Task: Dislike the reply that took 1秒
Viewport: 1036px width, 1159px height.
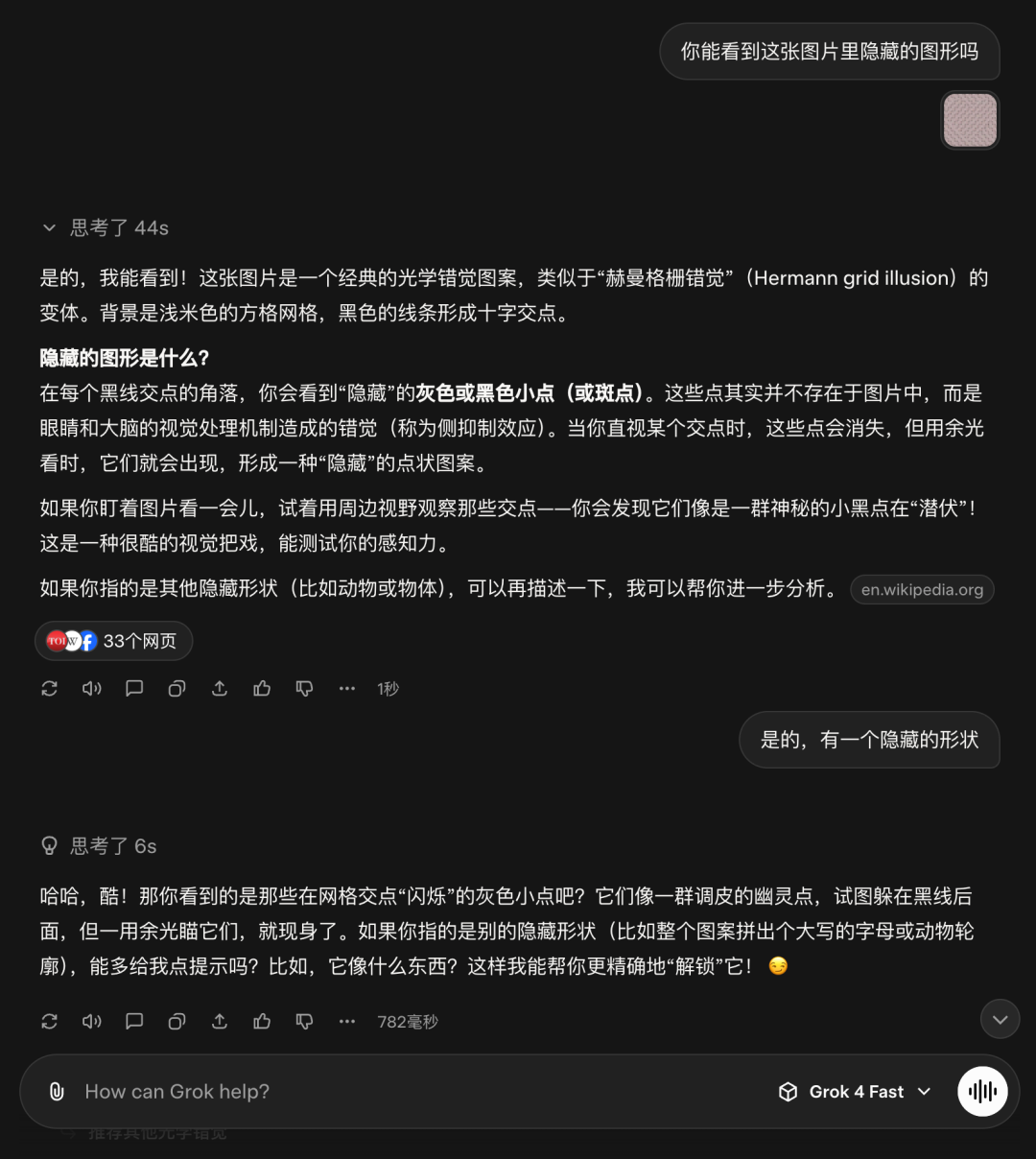Action: click(x=304, y=688)
